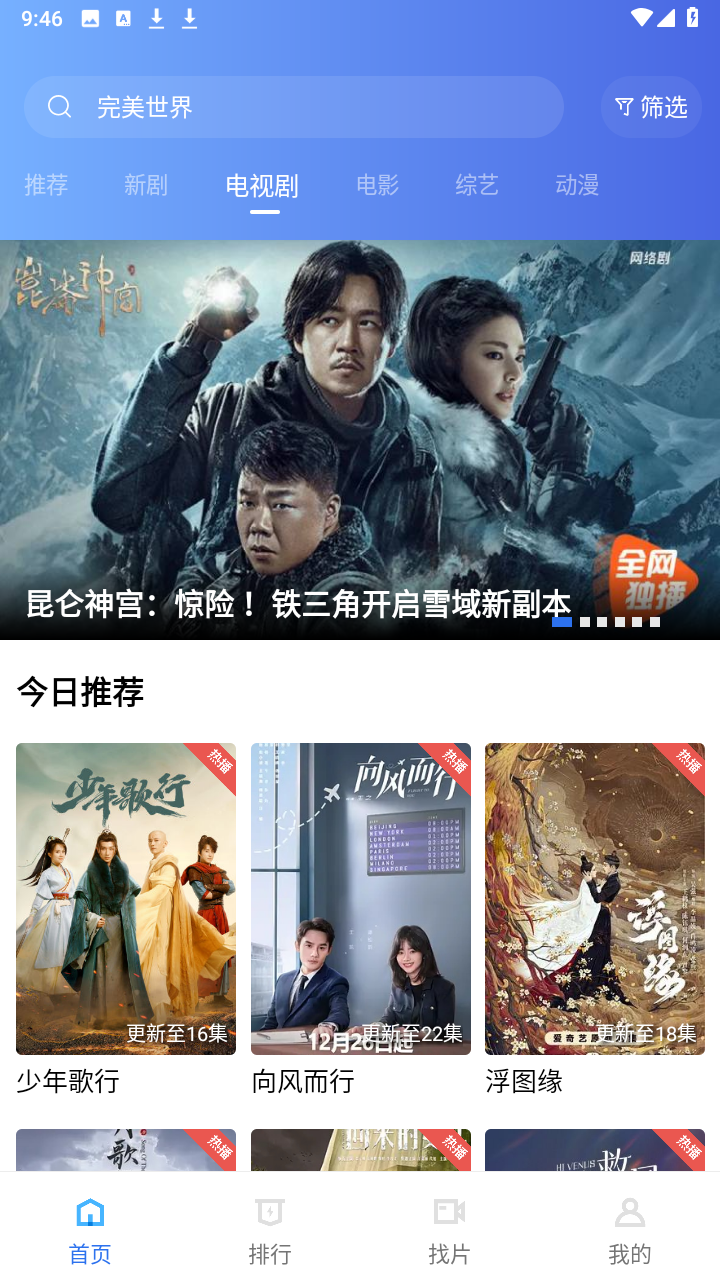Switch to the 综艺 tab
The height and width of the screenshot is (1280, 720).
476,184
